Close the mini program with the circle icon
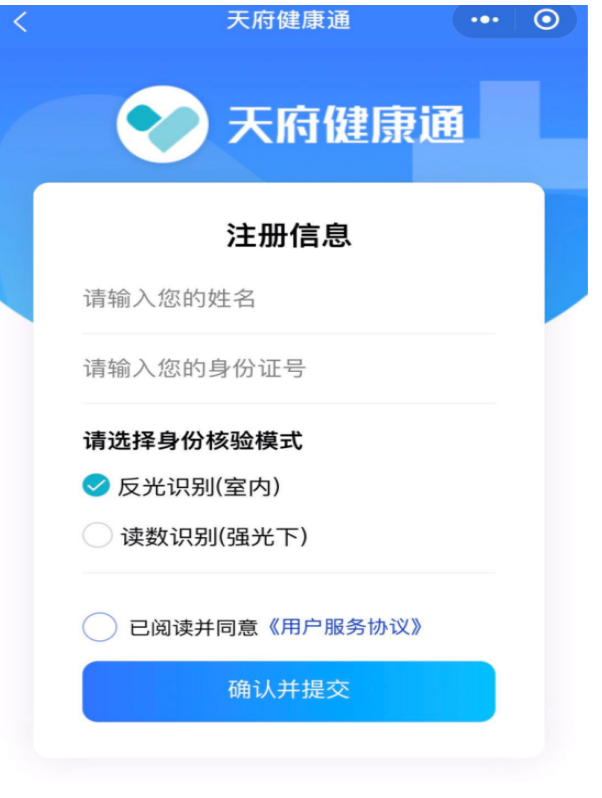This screenshot has width=602, height=798. [x=547, y=21]
